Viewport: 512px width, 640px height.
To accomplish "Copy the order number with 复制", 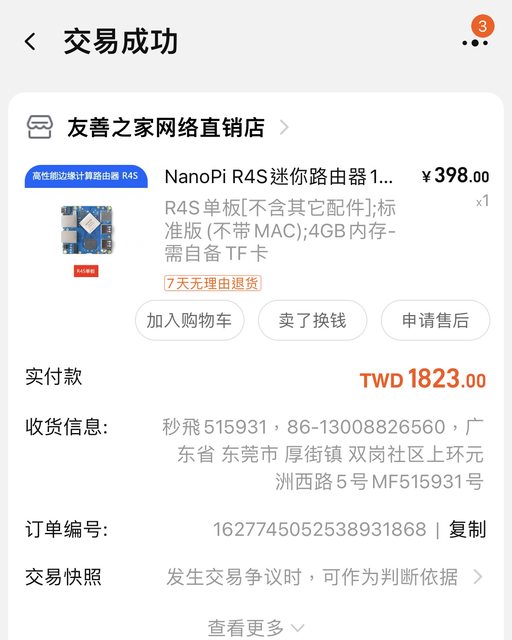I will (467, 530).
